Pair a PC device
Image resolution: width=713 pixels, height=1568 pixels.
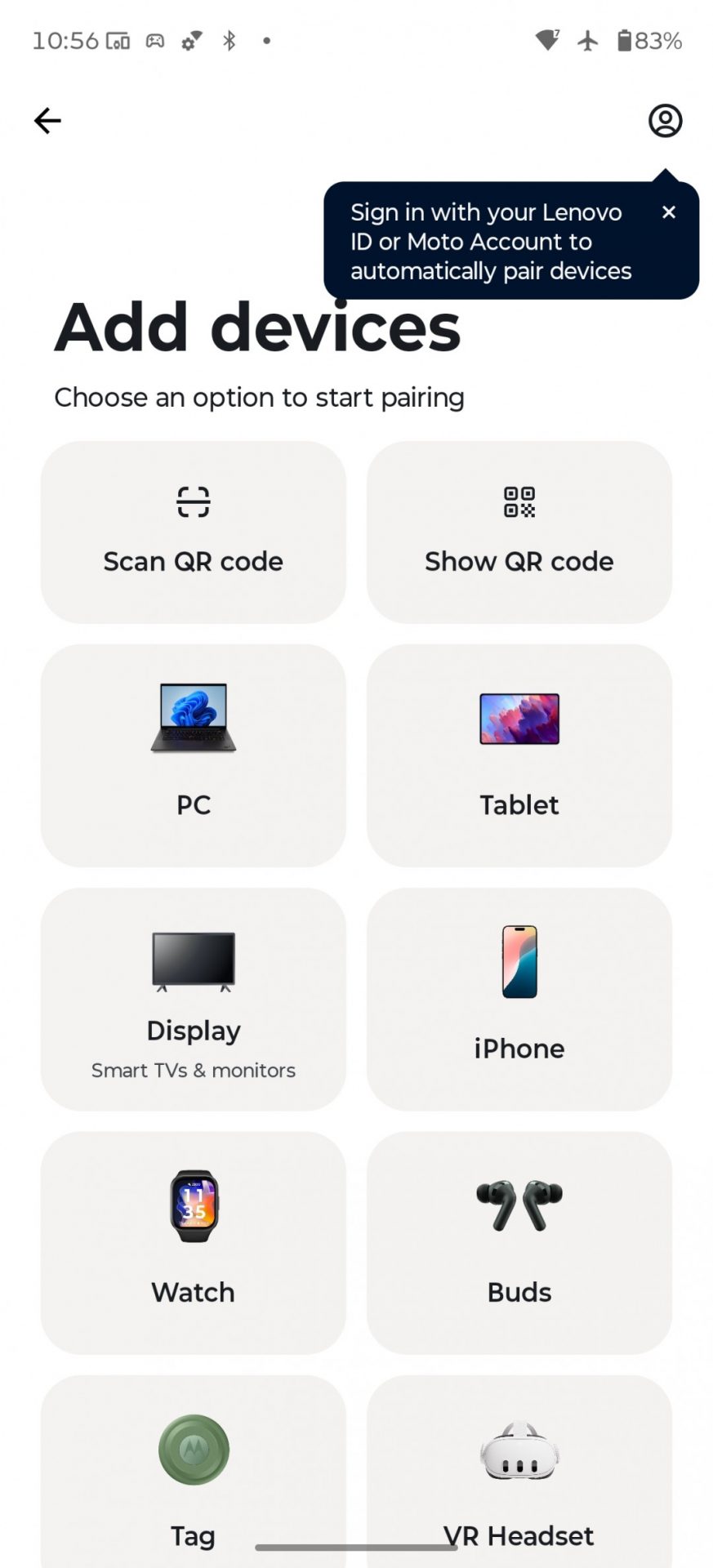pos(193,755)
